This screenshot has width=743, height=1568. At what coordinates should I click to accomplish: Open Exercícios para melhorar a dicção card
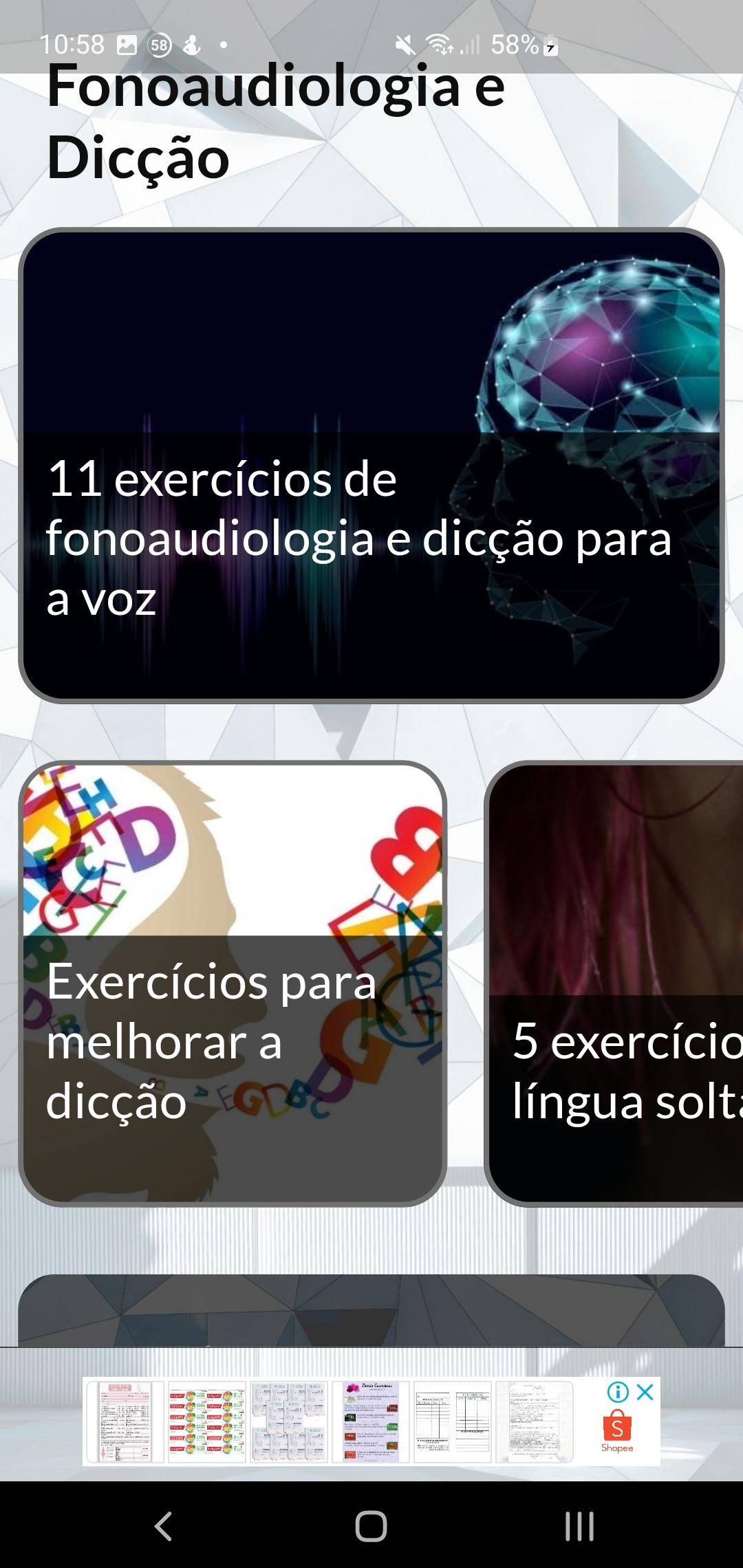(x=233, y=983)
